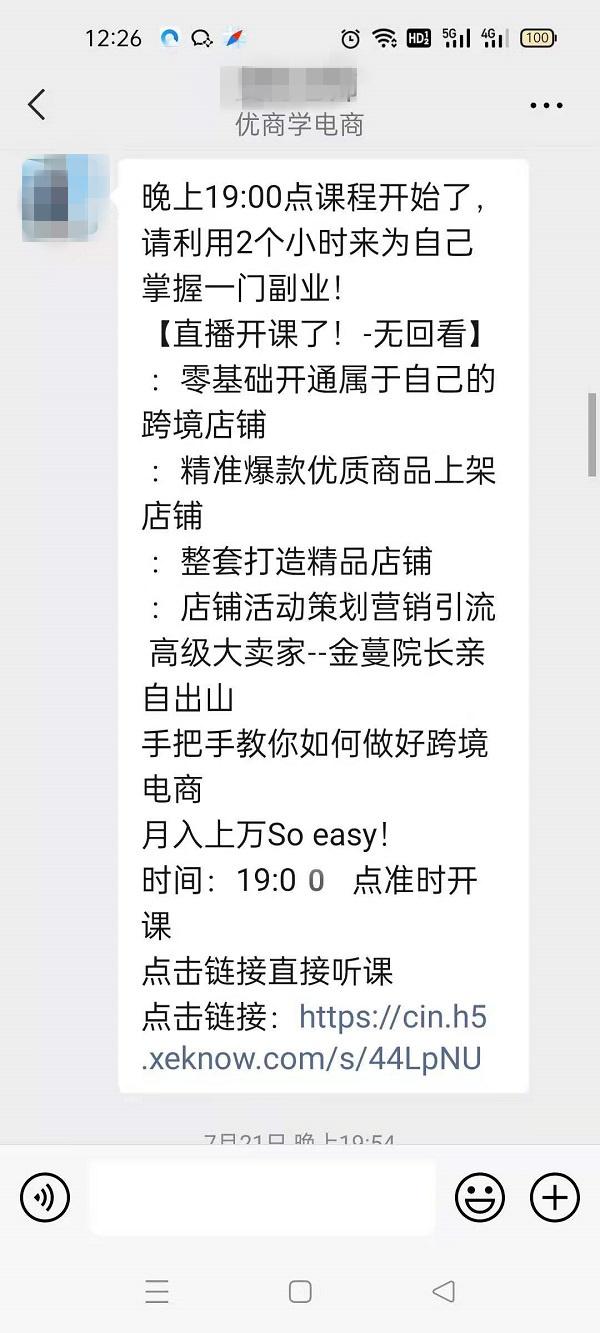Open the emoji picker
The image size is (600, 1333).
pos(480,1197)
